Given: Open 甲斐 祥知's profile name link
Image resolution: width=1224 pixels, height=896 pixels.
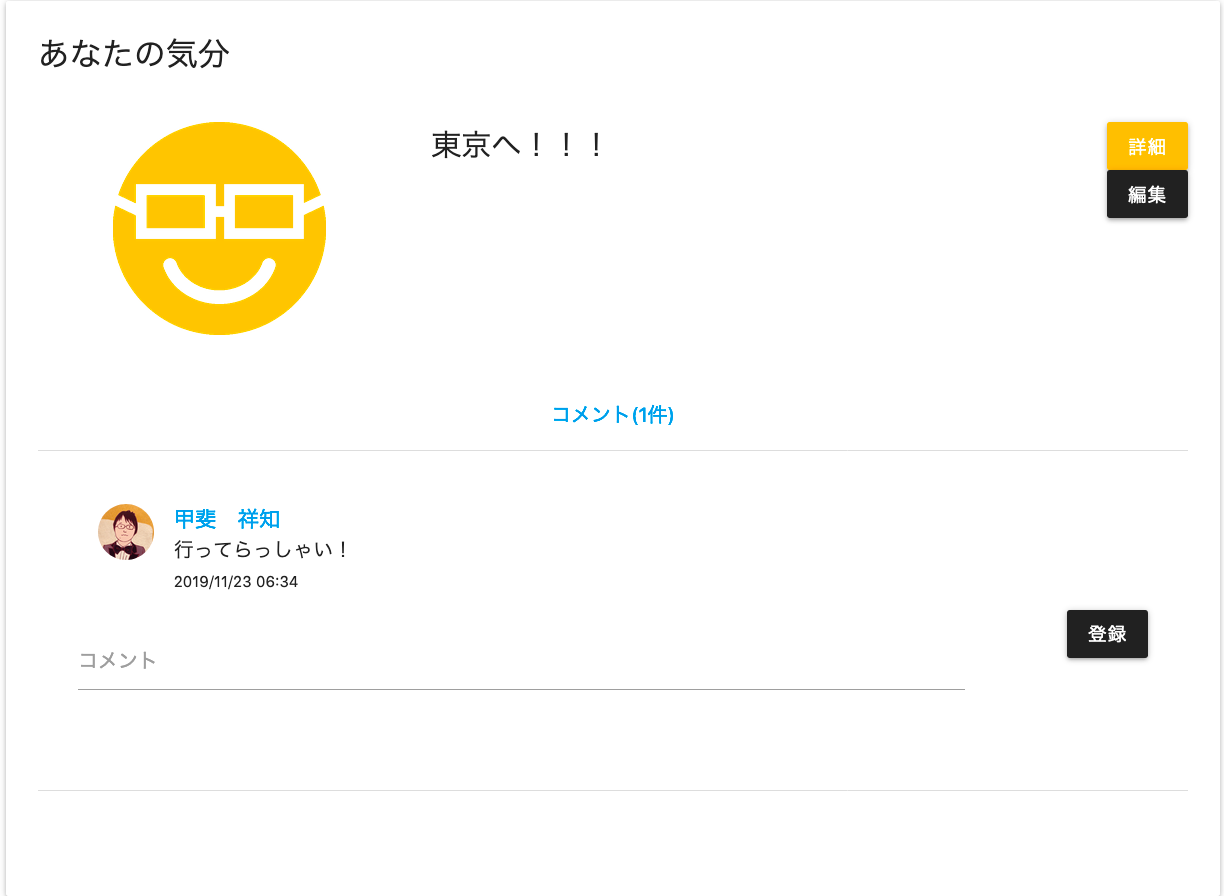Looking at the screenshot, I should [227, 519].
